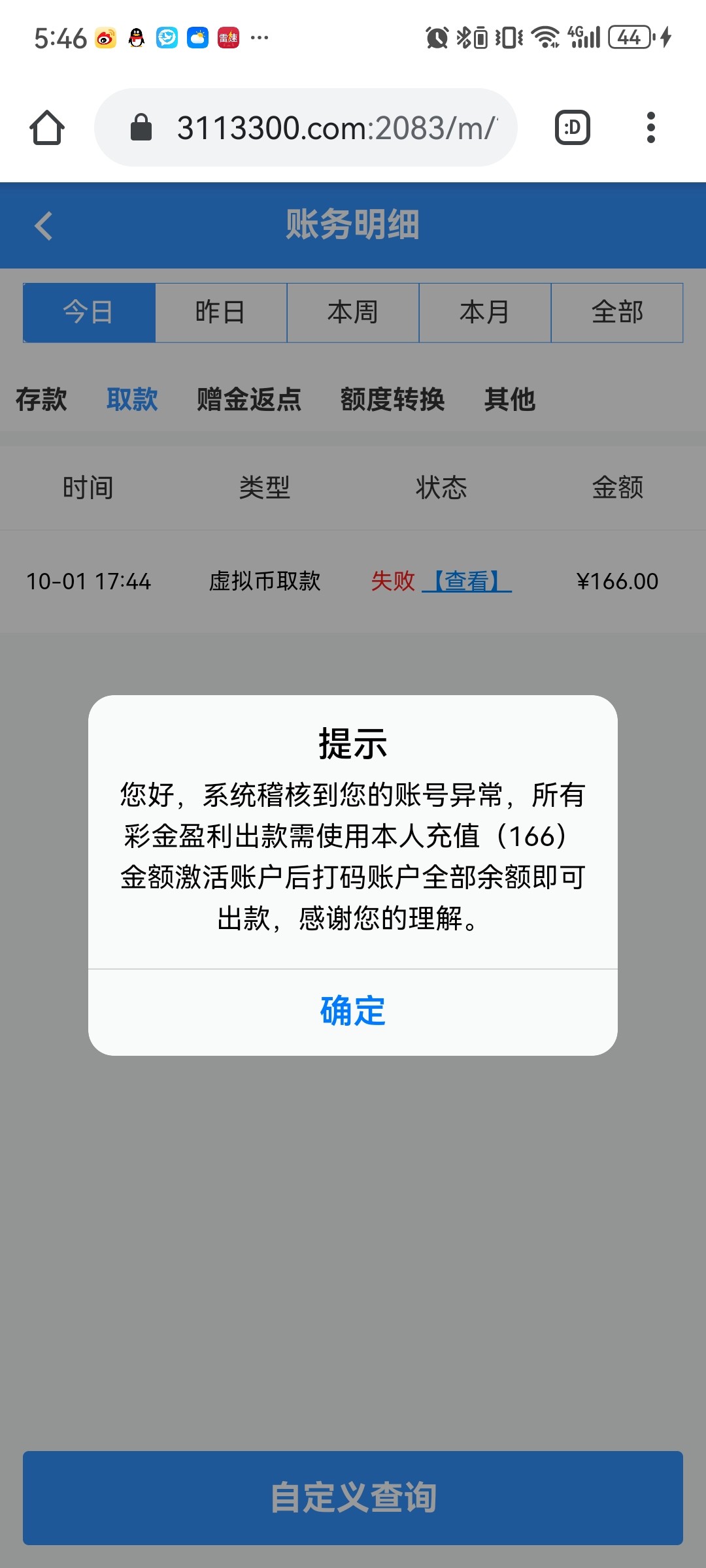Tap 【查看】 link on failed withdrawal
The width and height of the screenshot is (706, 1568).
pos(467,581)
